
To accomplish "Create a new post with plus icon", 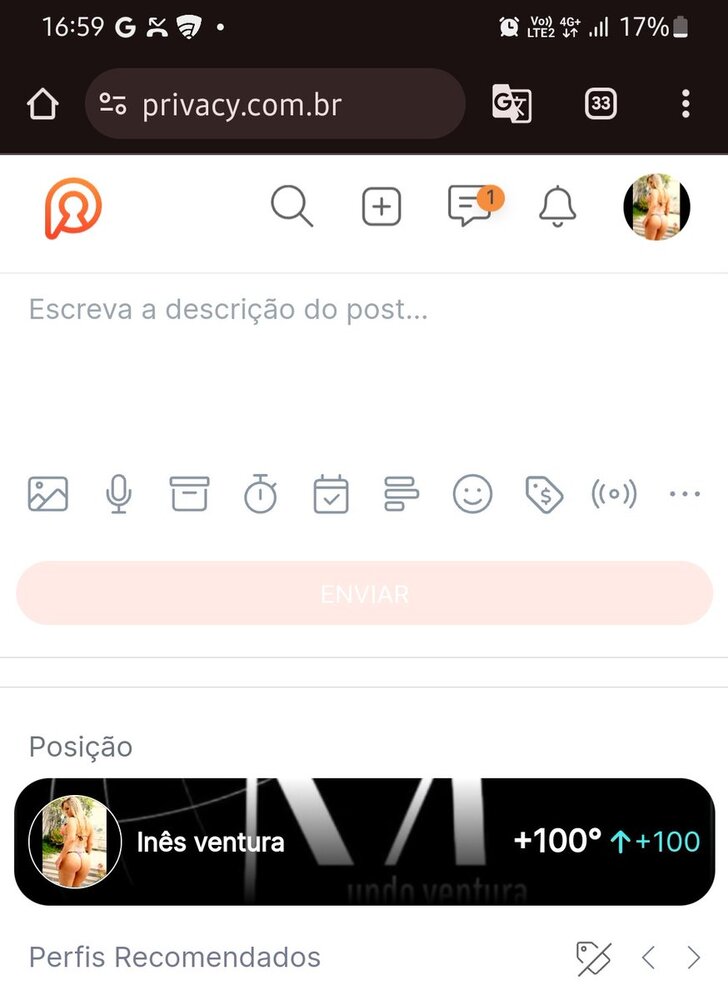I will tap(381, 208).
